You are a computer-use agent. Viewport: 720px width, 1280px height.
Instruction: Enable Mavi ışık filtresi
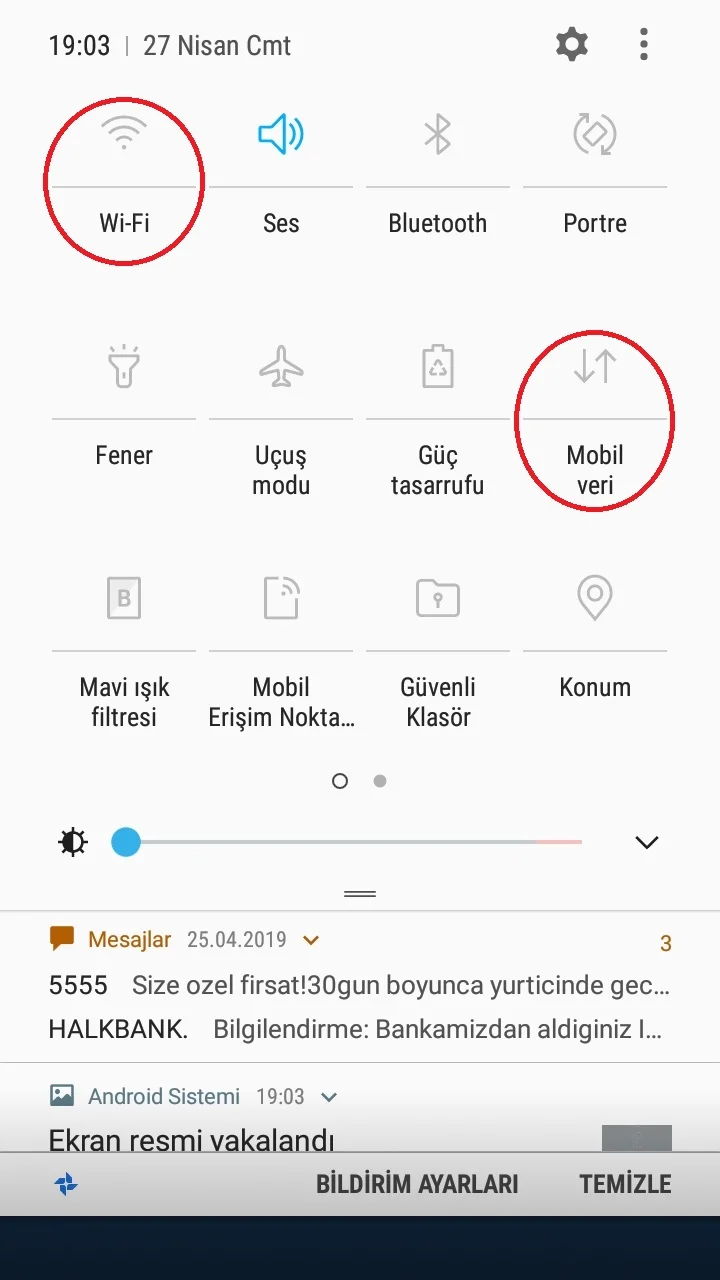[124, 598]
